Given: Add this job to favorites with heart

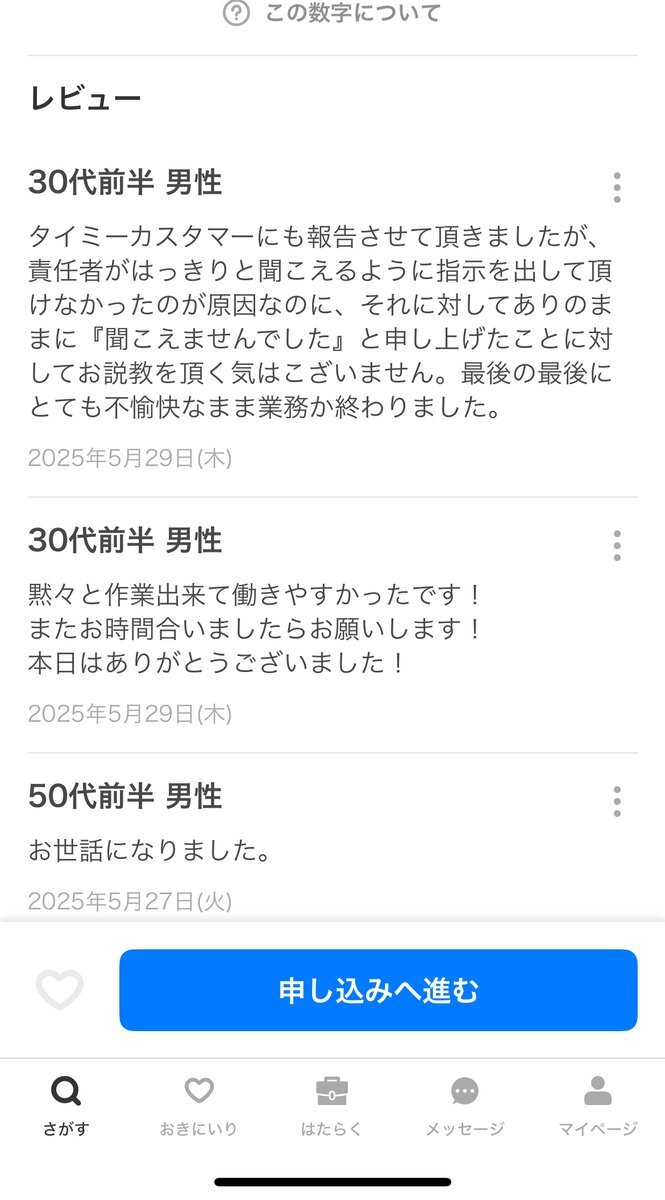Looking at the screenshot, I should (x=60, y=990).
